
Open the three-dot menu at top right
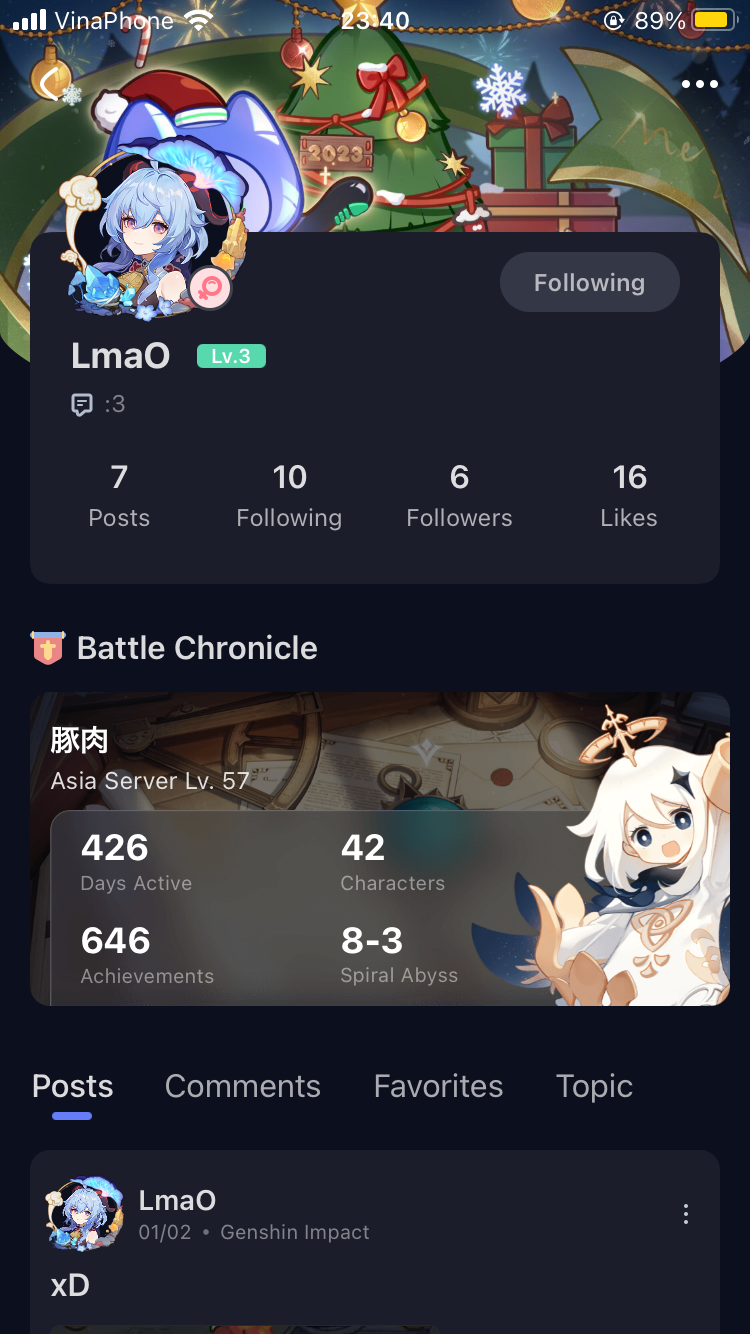tap(700, 84)
